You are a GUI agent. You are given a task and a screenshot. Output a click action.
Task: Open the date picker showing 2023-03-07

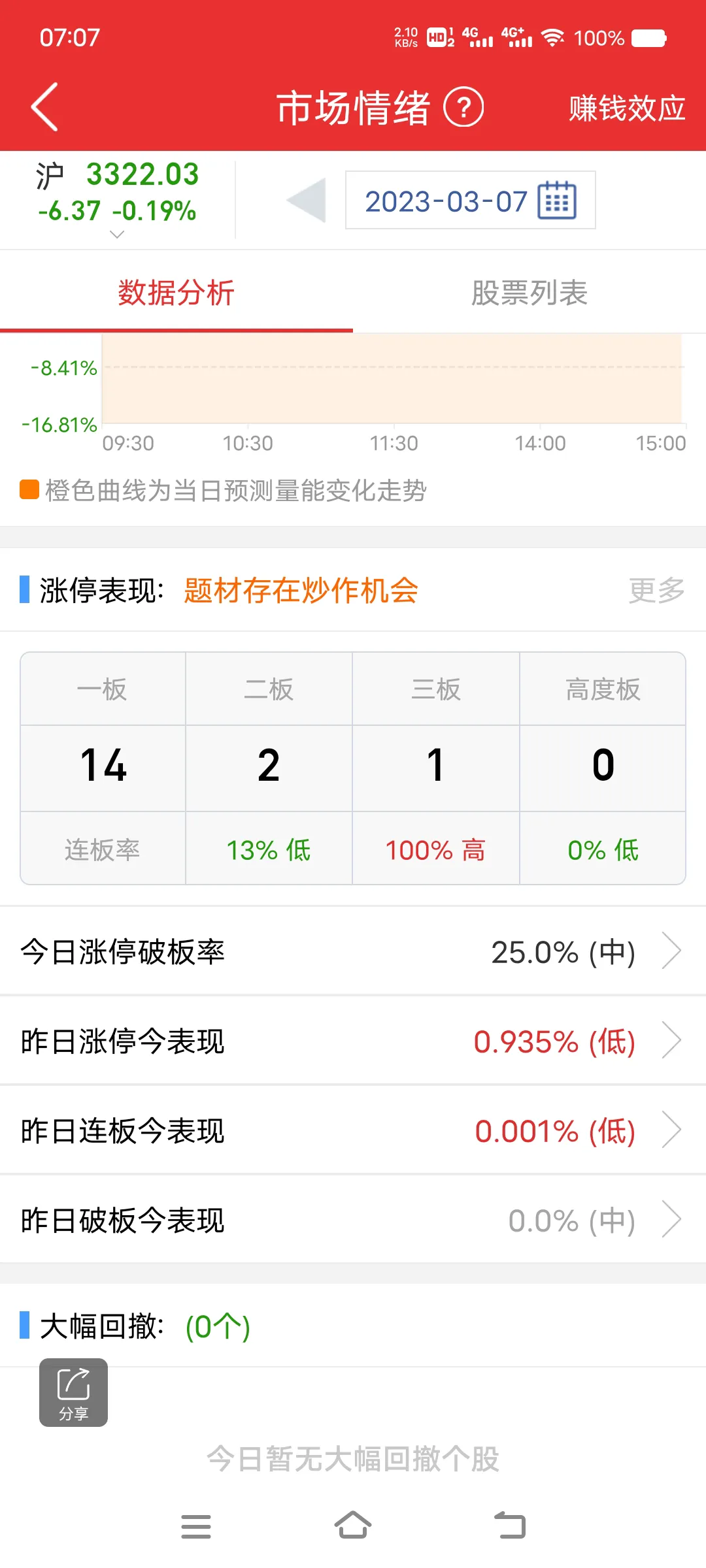tap(470, 200)
